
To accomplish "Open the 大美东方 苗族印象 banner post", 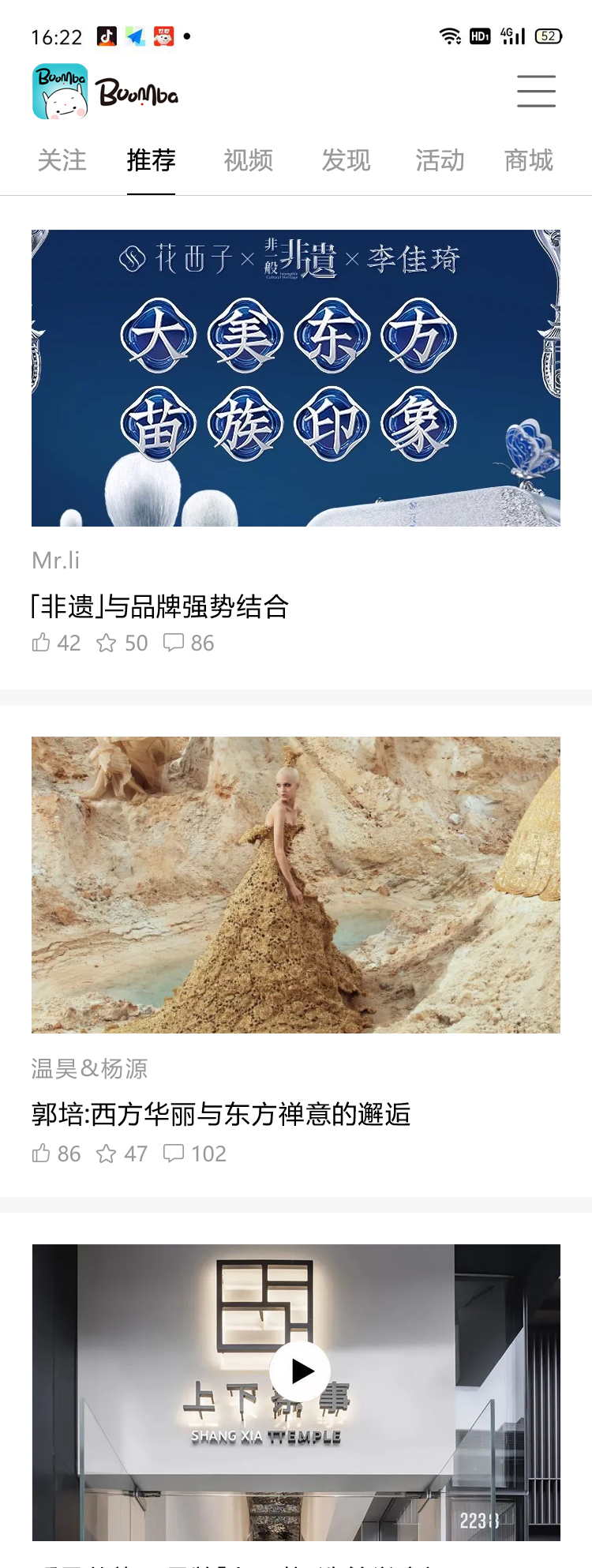I will click(295, 377).
